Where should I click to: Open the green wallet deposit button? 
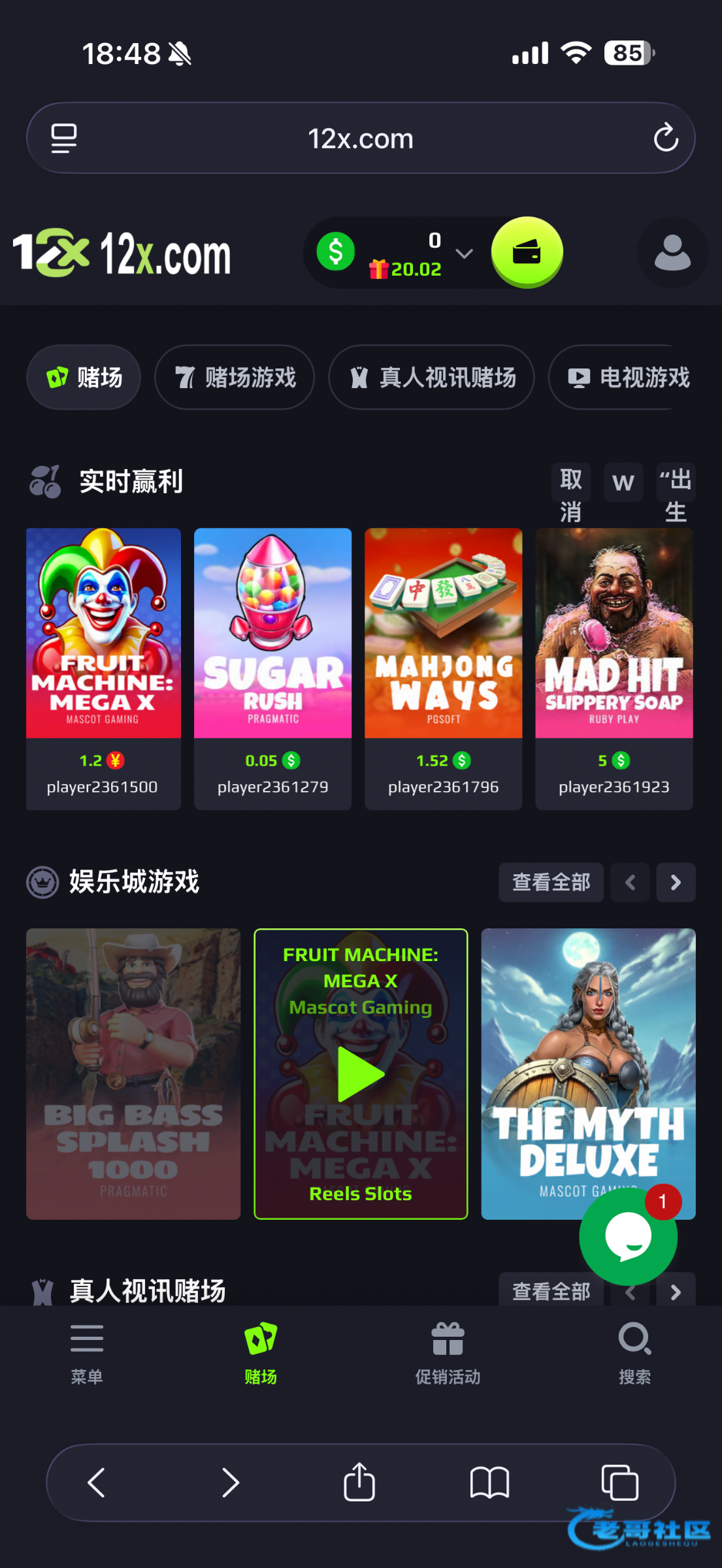click(x=527, y=252)
